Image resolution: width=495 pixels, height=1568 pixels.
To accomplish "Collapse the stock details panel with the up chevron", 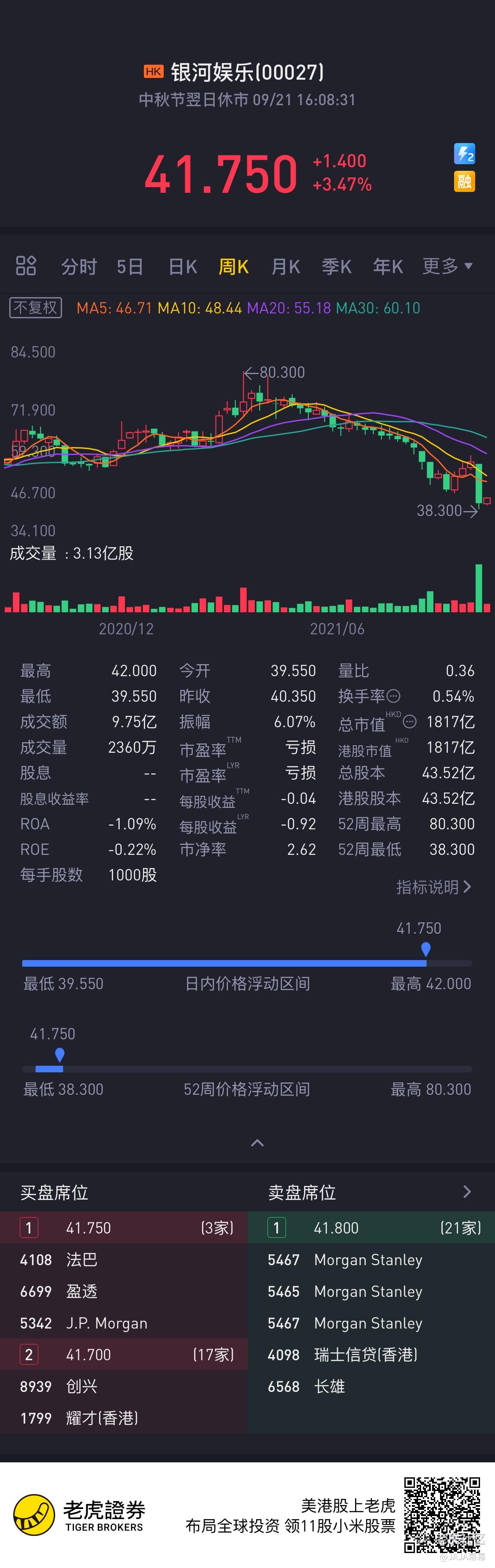I will [257, 1143].
